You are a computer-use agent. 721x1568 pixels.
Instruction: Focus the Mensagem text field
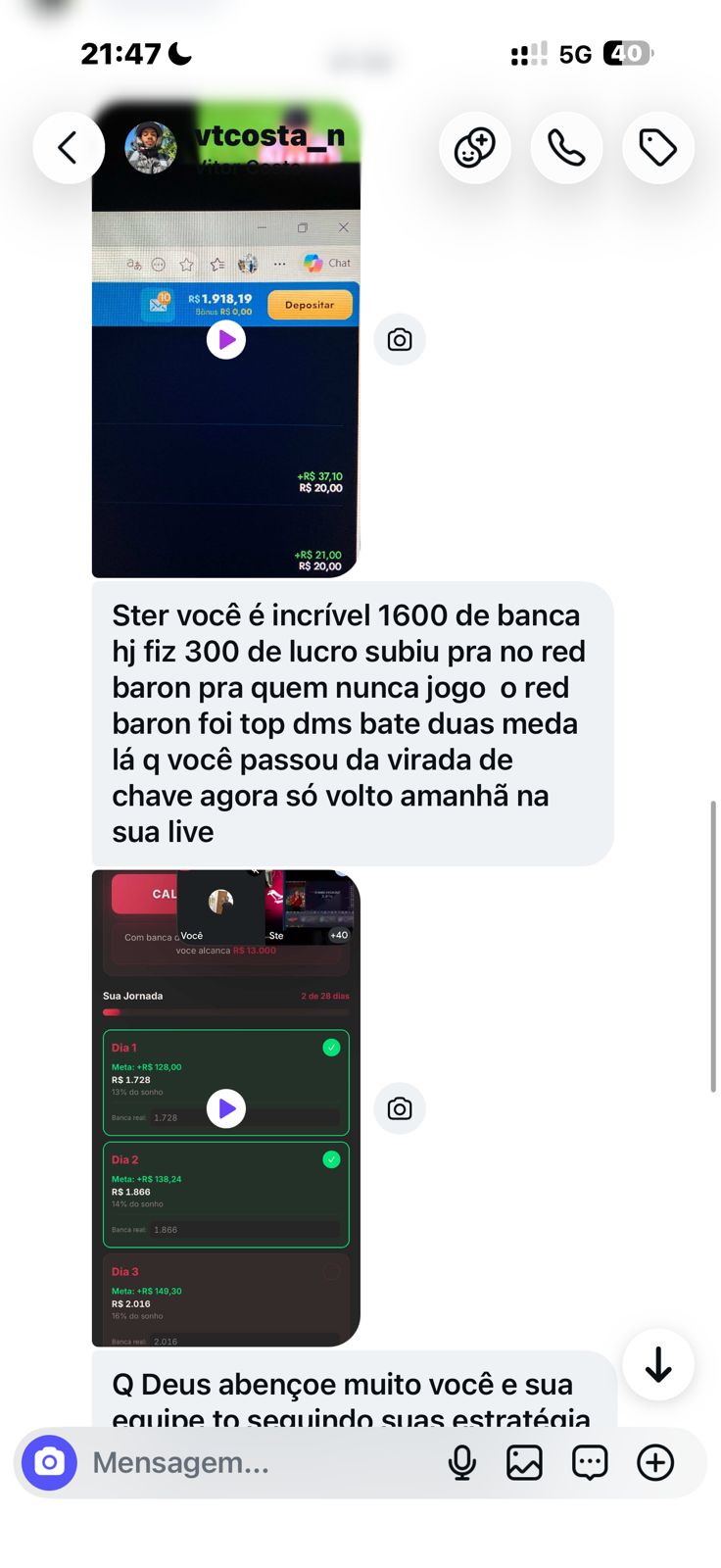(x=260, y=1462)
